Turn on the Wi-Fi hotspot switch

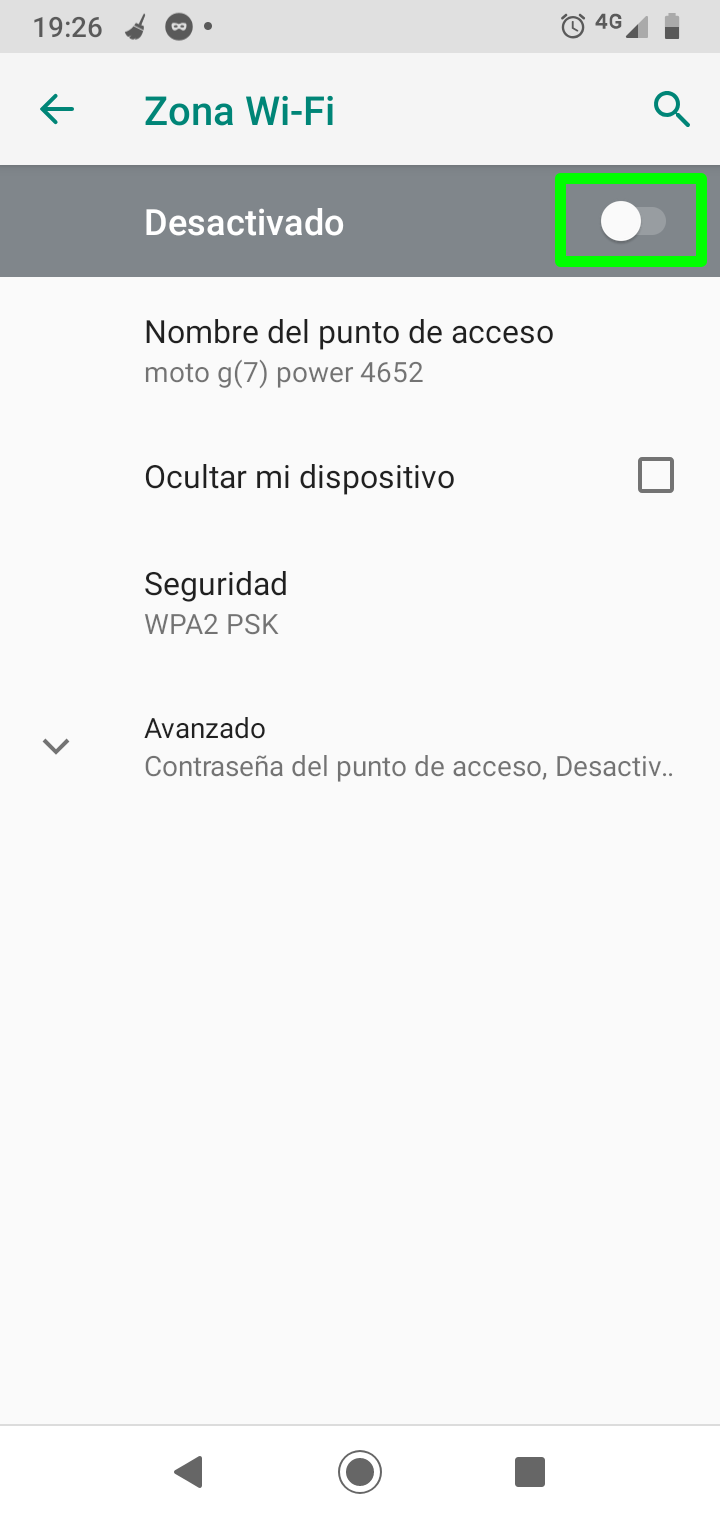632,222
